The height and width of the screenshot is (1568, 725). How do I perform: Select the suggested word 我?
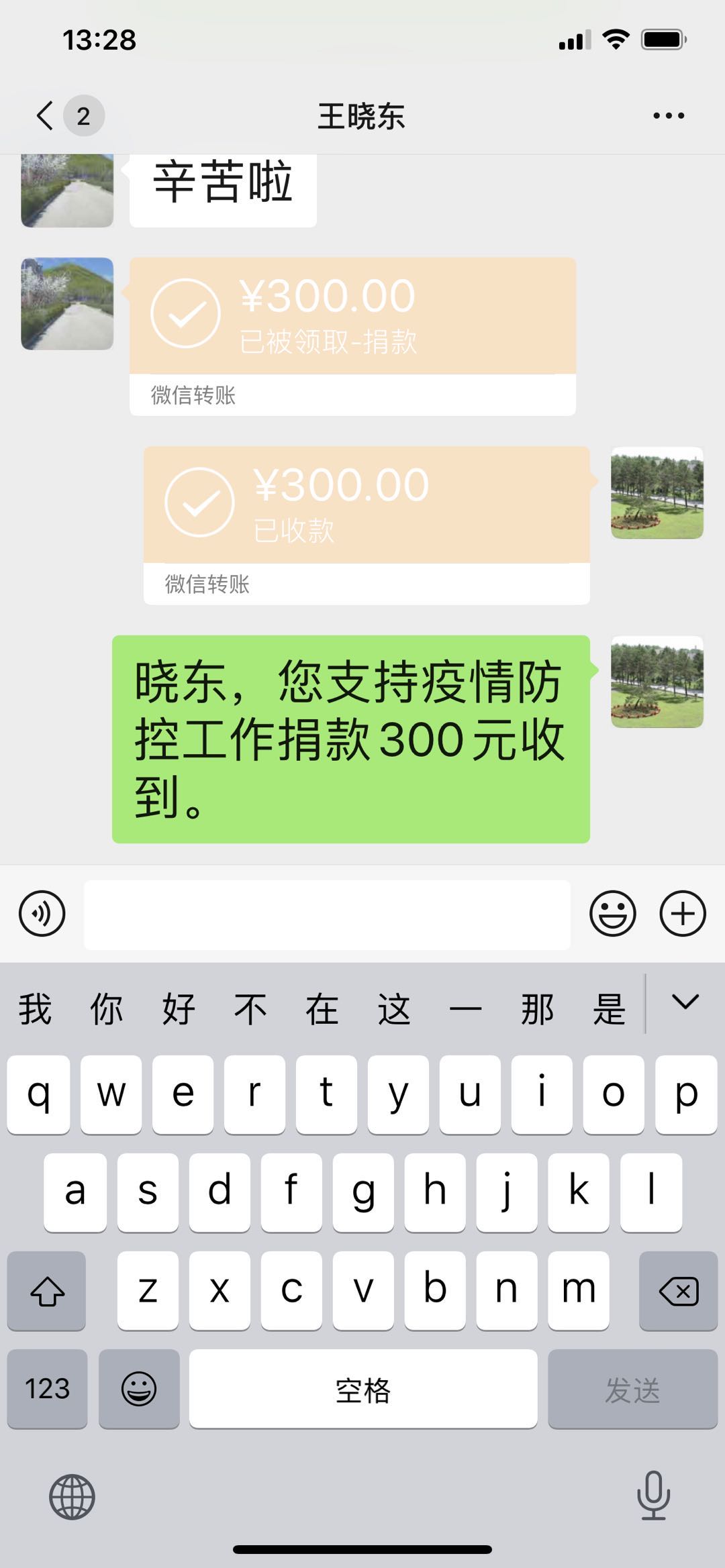35,1009
